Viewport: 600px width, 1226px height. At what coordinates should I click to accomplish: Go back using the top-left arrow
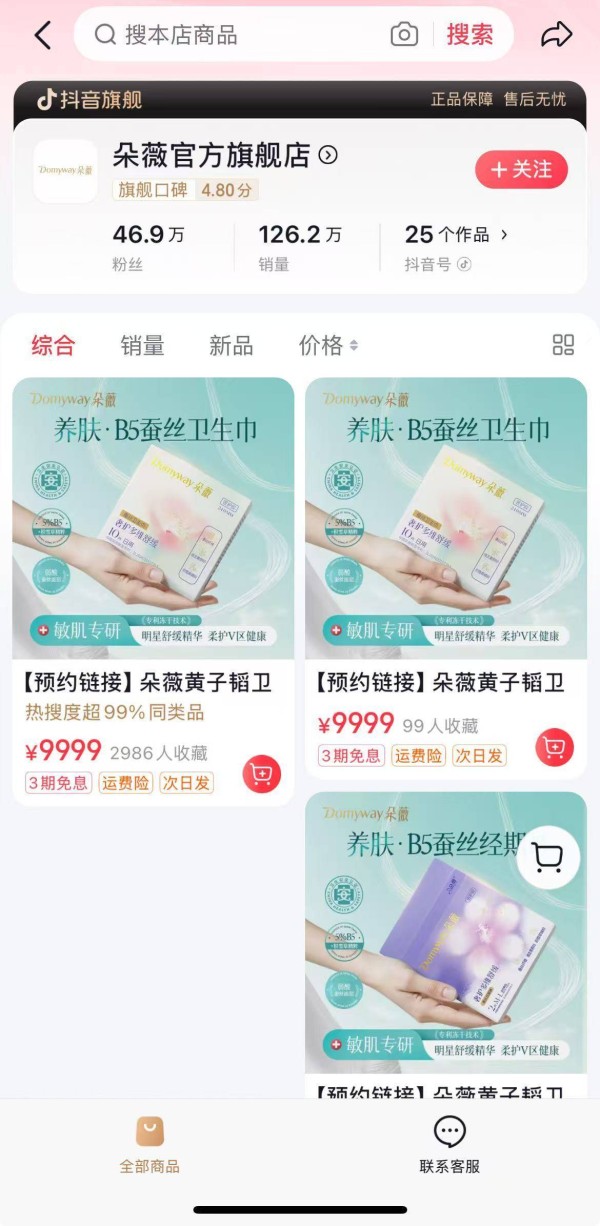[42, 36]
